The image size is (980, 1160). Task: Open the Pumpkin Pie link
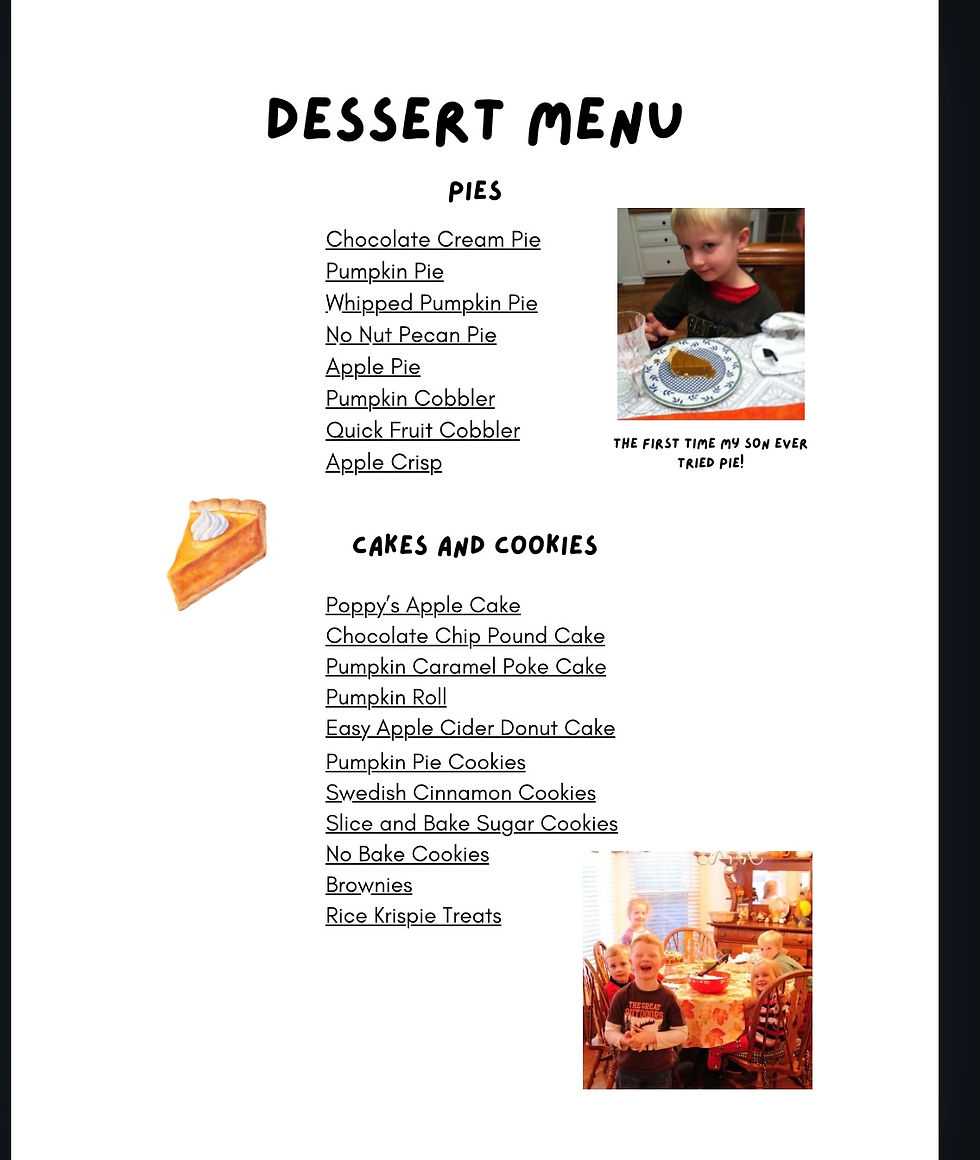coord(384,272)
